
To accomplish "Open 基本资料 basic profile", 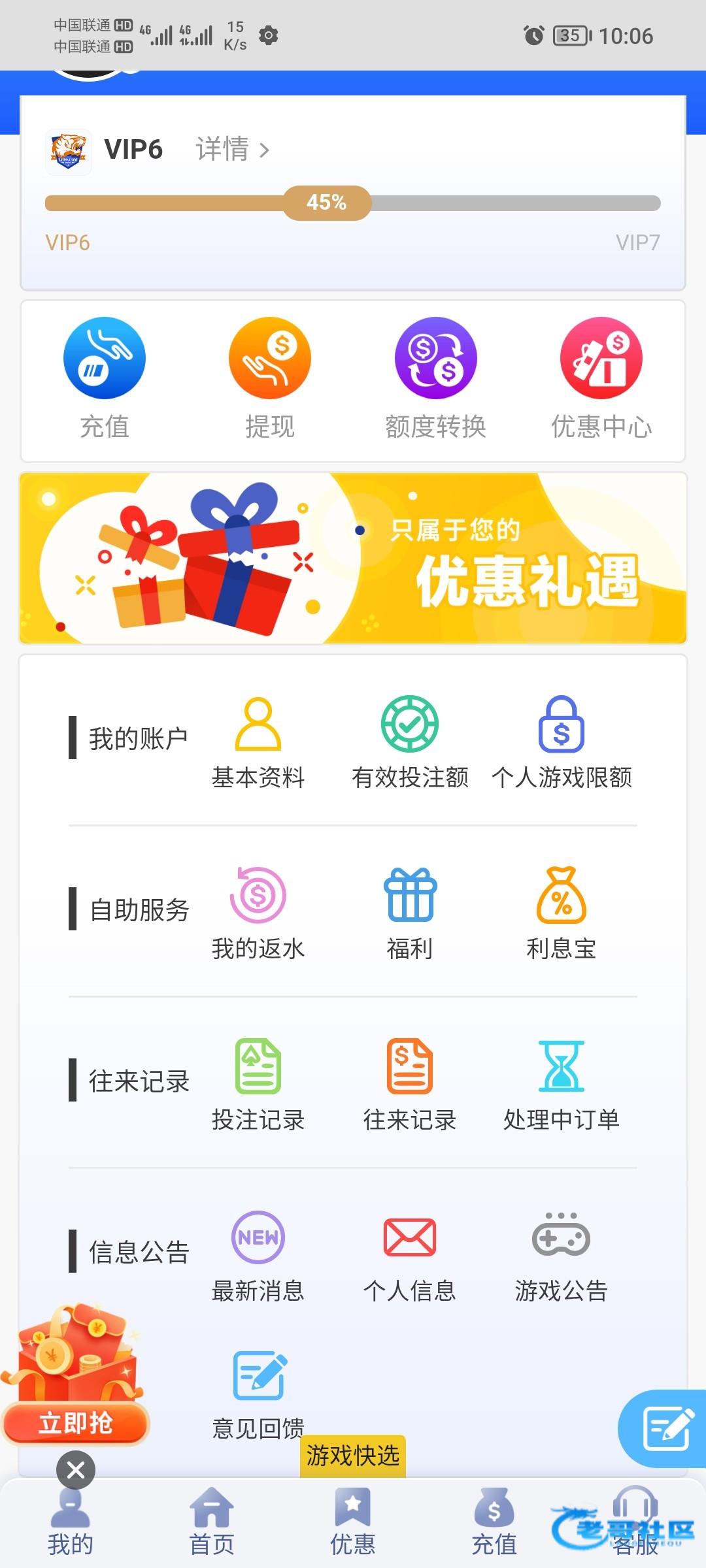I will 258,742.
